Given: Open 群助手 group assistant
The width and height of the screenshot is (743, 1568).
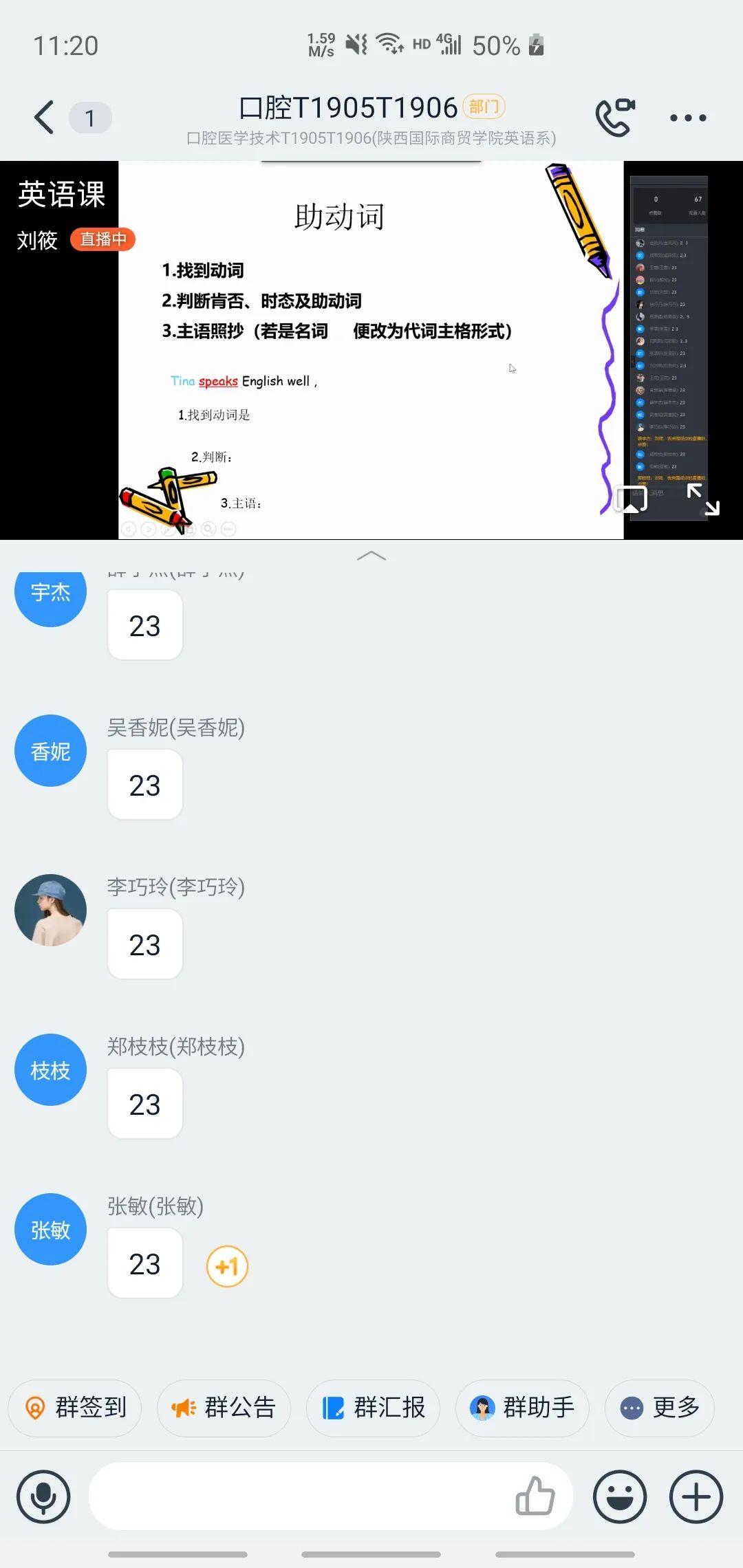Looking at the screenshot, I should (522, 1408).
